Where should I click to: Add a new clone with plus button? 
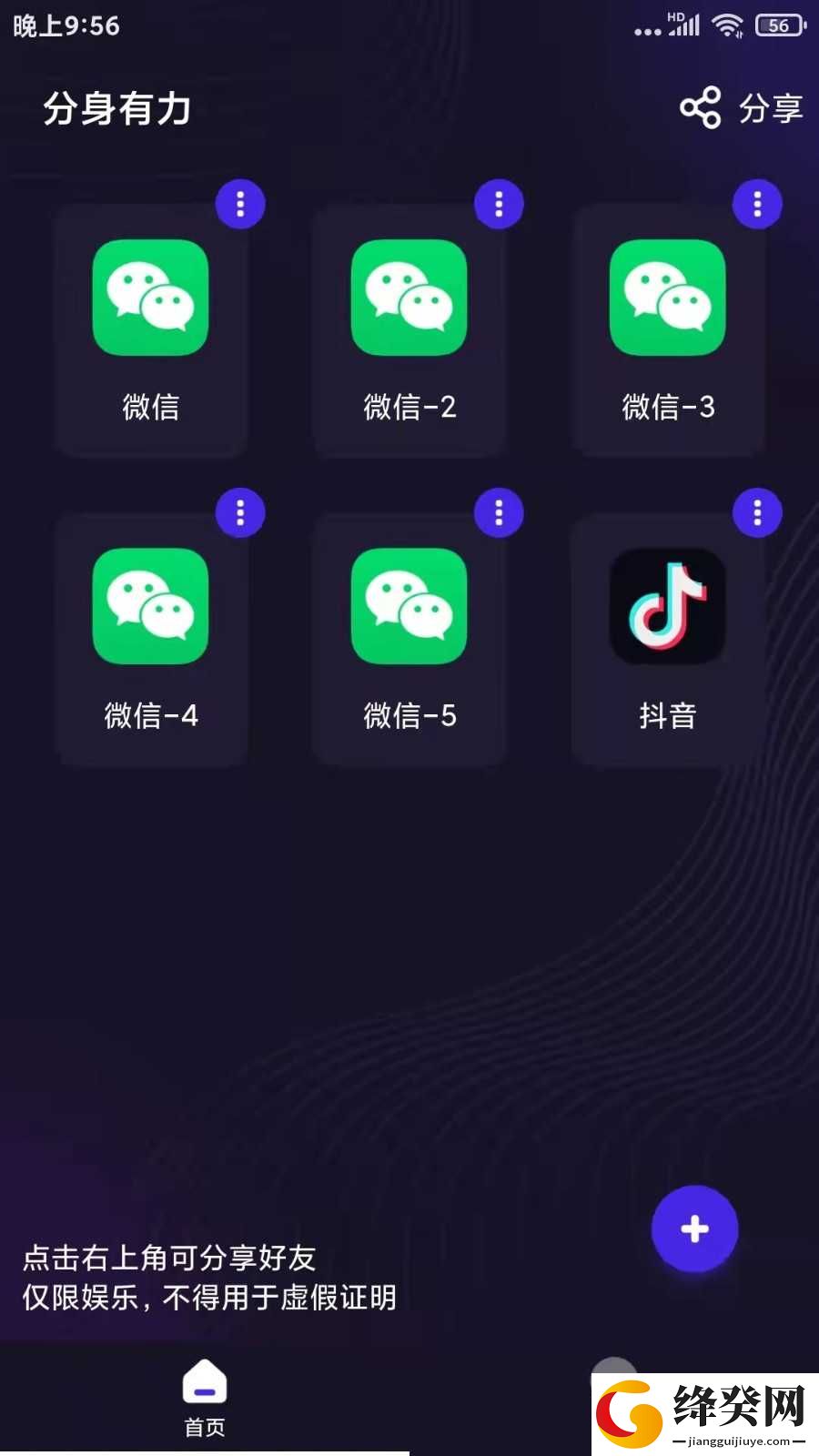click(x=694, y=1228)
